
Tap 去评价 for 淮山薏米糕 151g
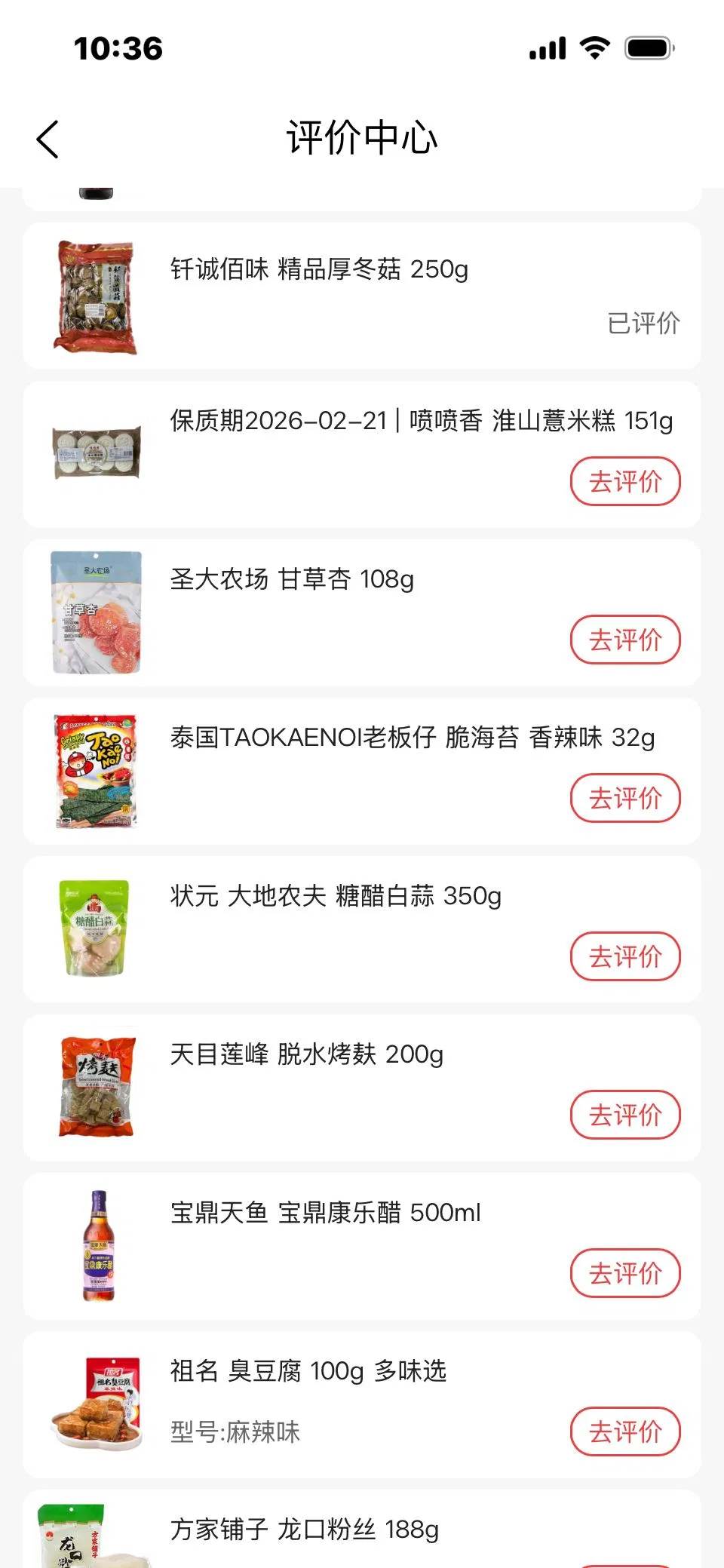coord(624,481)
